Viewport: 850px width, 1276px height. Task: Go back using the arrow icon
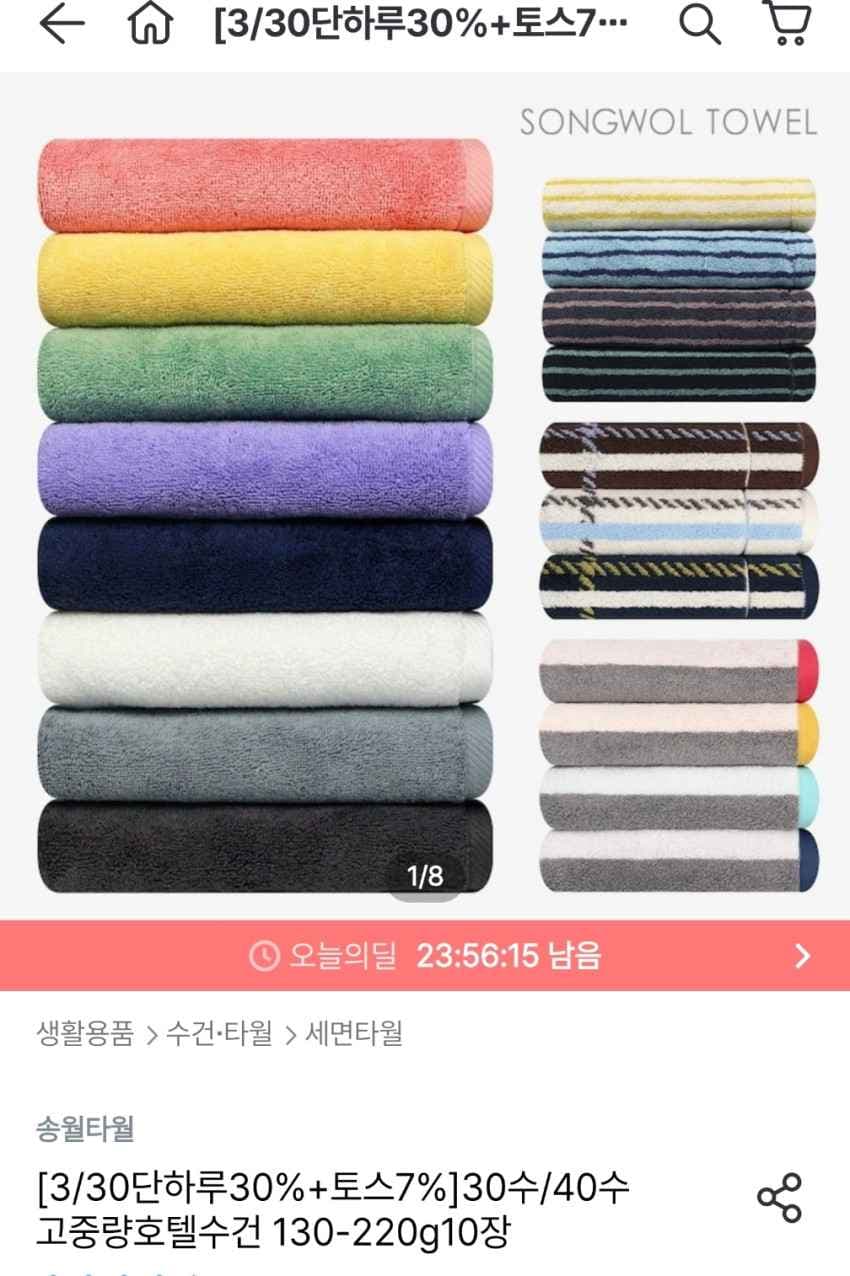pos(62,26)
